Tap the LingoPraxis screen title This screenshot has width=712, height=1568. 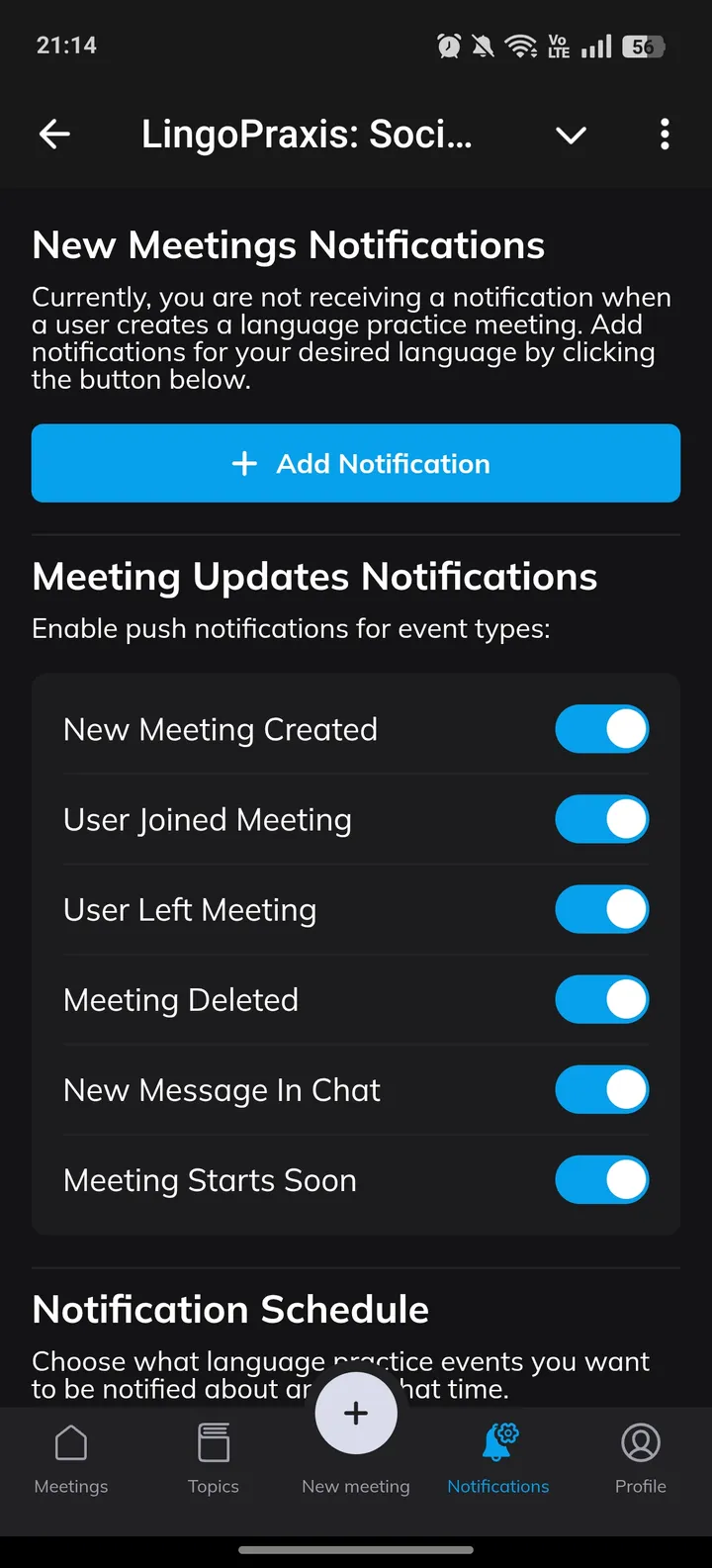307,134
